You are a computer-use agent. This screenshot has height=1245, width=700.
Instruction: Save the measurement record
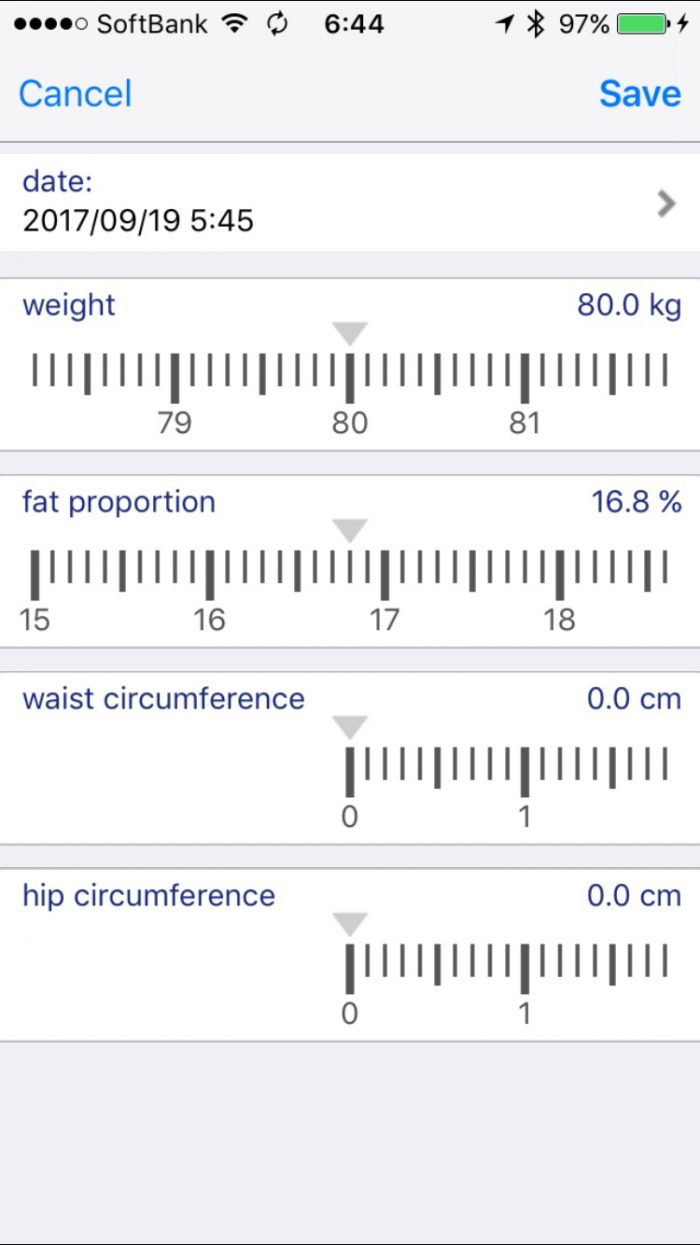point(639,94)
